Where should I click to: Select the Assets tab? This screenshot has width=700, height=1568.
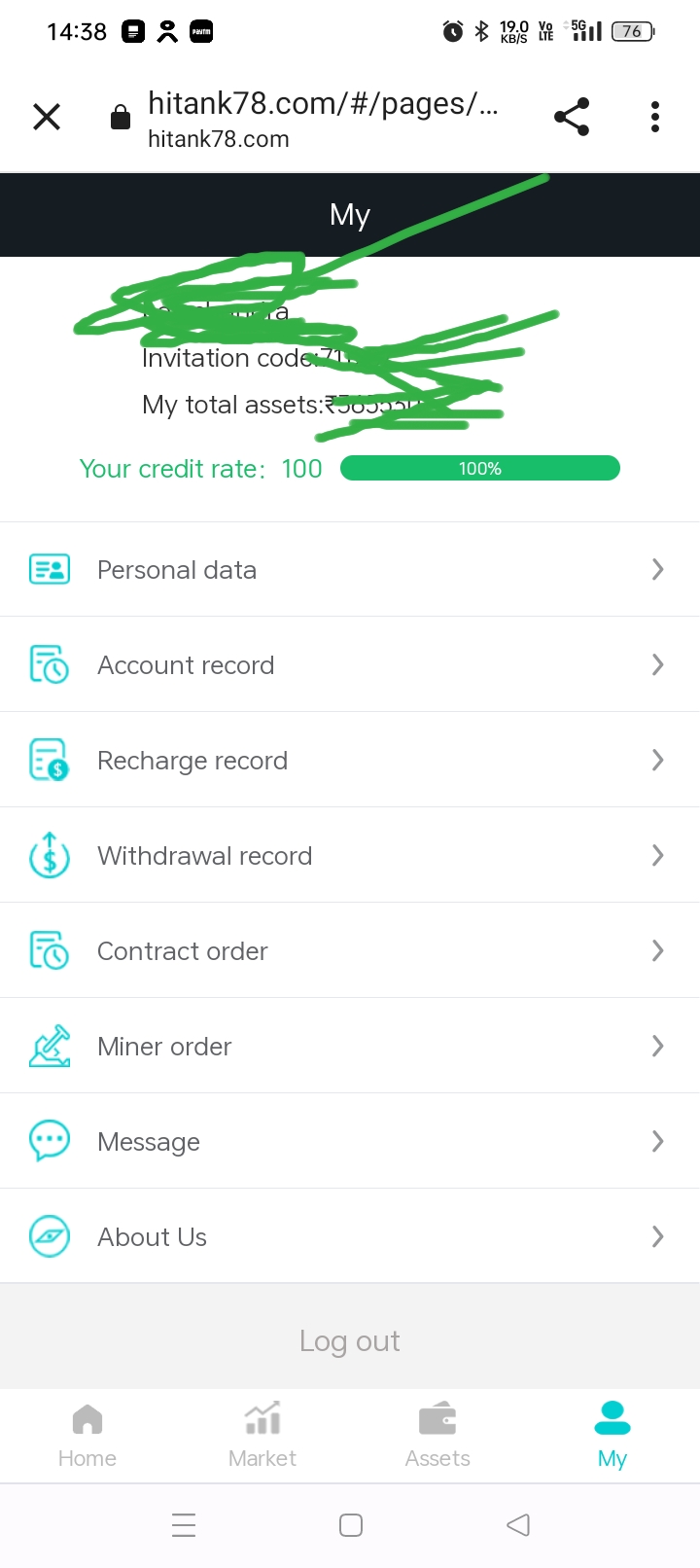click(437, 1435)
